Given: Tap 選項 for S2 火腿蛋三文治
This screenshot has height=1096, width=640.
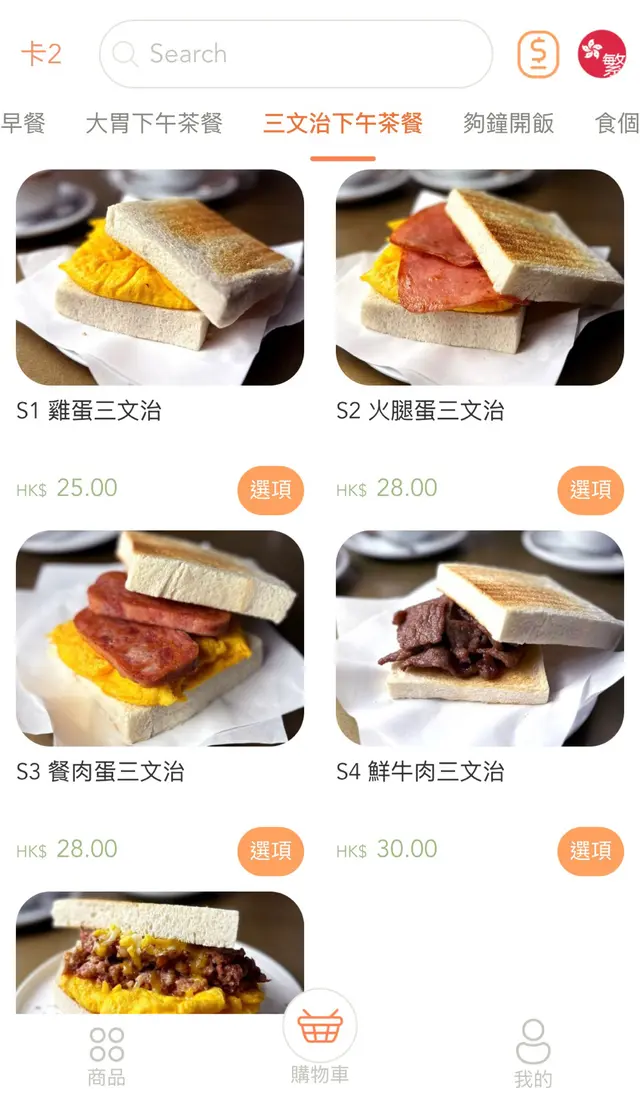Looking at the screenshot, I should click(590, 490).
